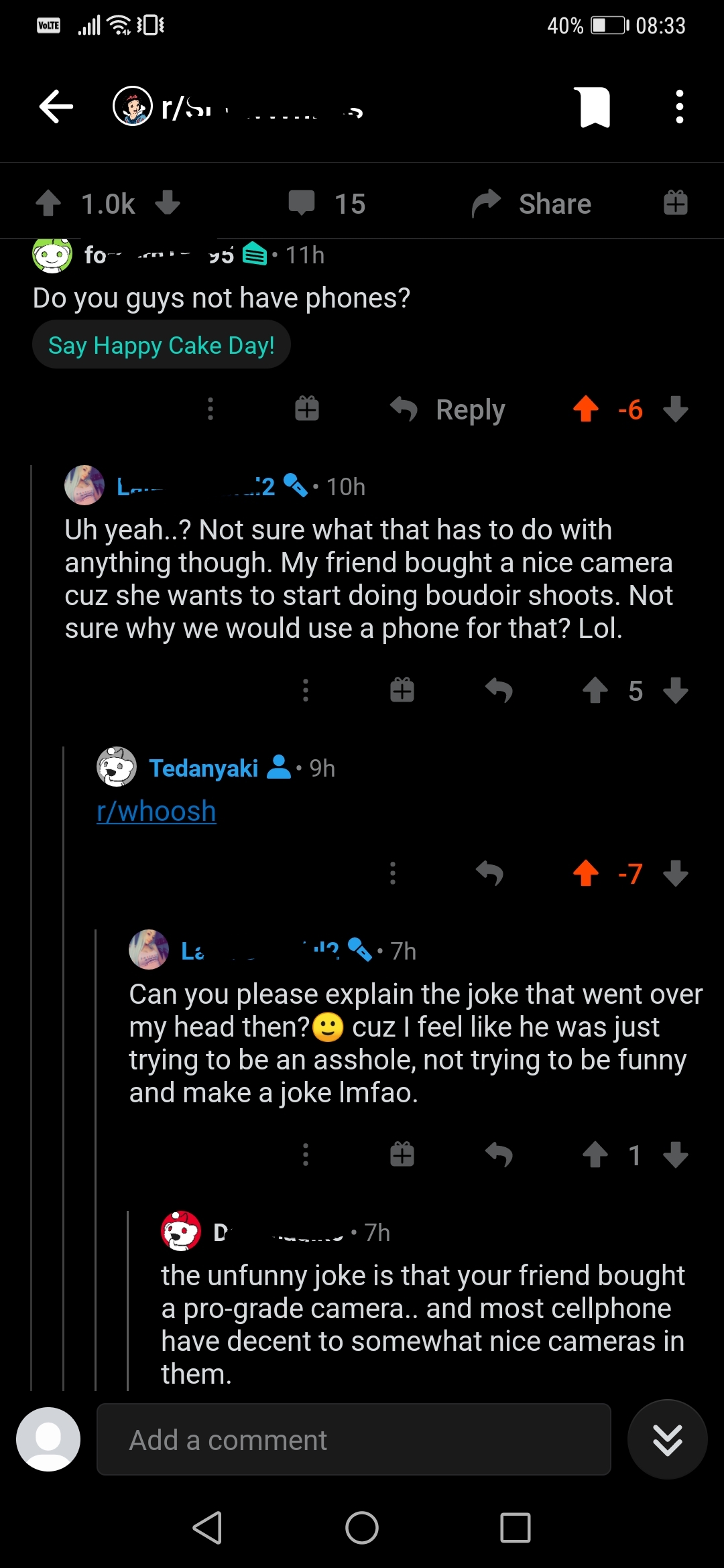
Task: Remove the upvote on the r/whoosh comment
Action: pyautogui.click(x=587, y=873)
